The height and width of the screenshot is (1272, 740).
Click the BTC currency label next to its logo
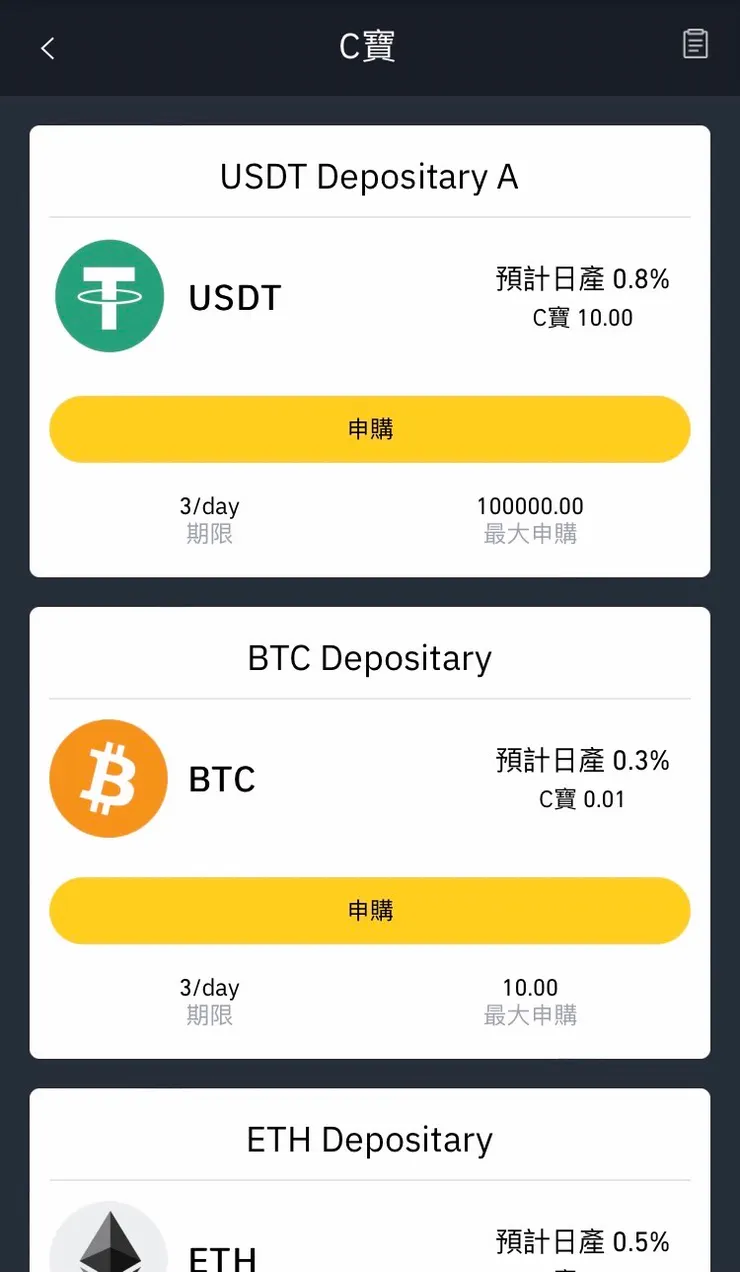coord(221,780)
